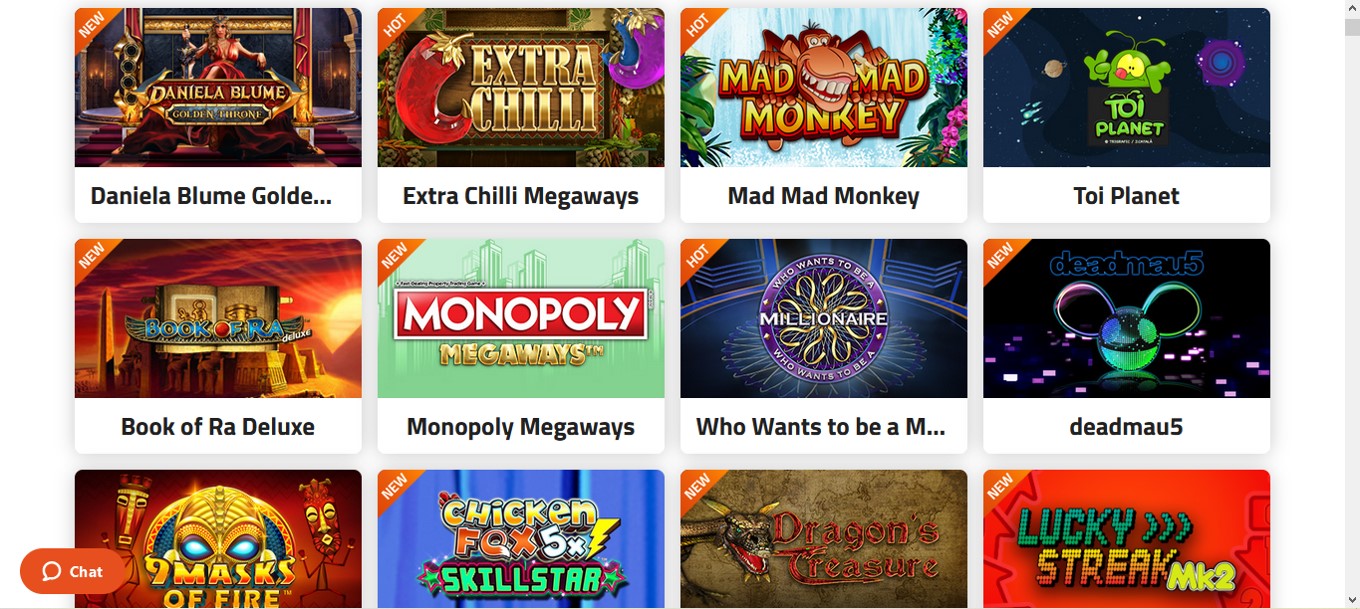This screenshot has width=1360, height=609.
Task: Start a live Chat session
Action: 73,572
